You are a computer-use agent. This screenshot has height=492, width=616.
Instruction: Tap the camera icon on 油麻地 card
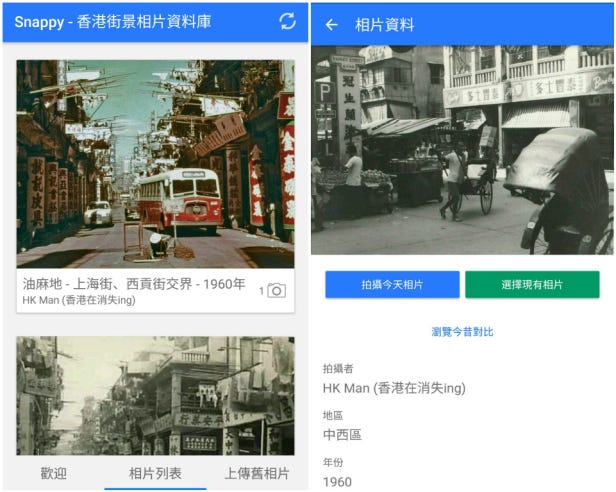[x=276, y=290]
